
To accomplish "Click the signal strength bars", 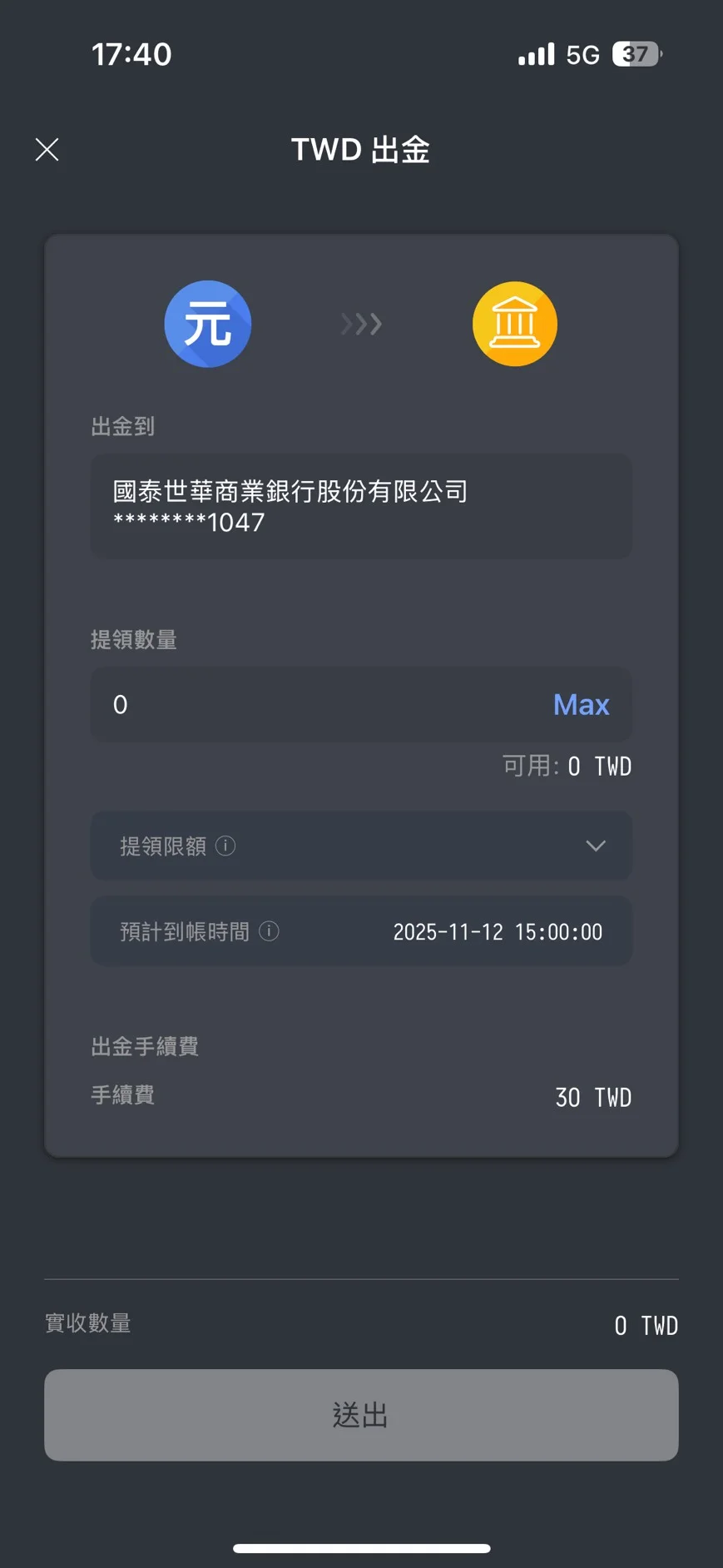I will coord(535,53).
